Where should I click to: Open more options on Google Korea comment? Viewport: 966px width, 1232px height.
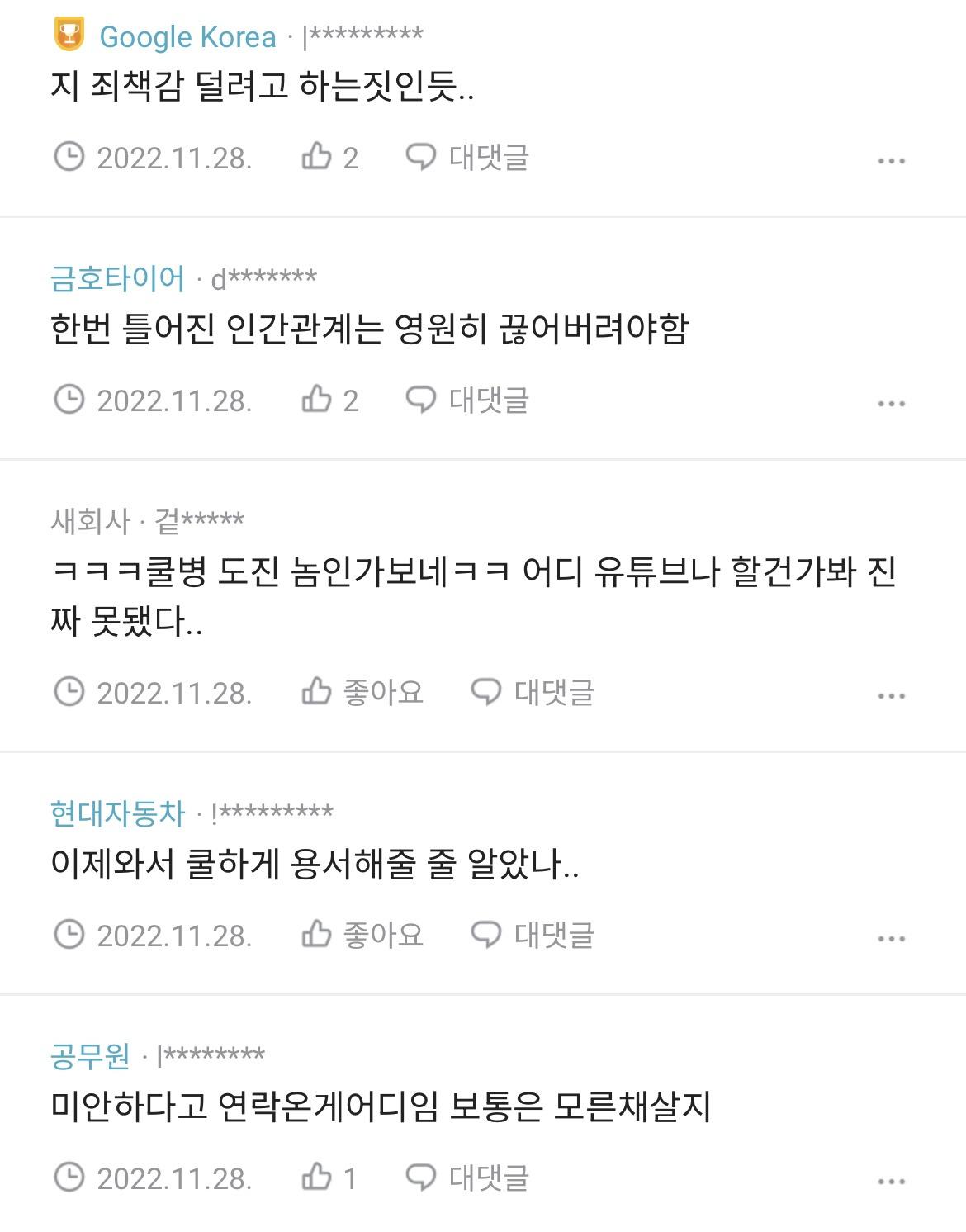click(892, 161)
